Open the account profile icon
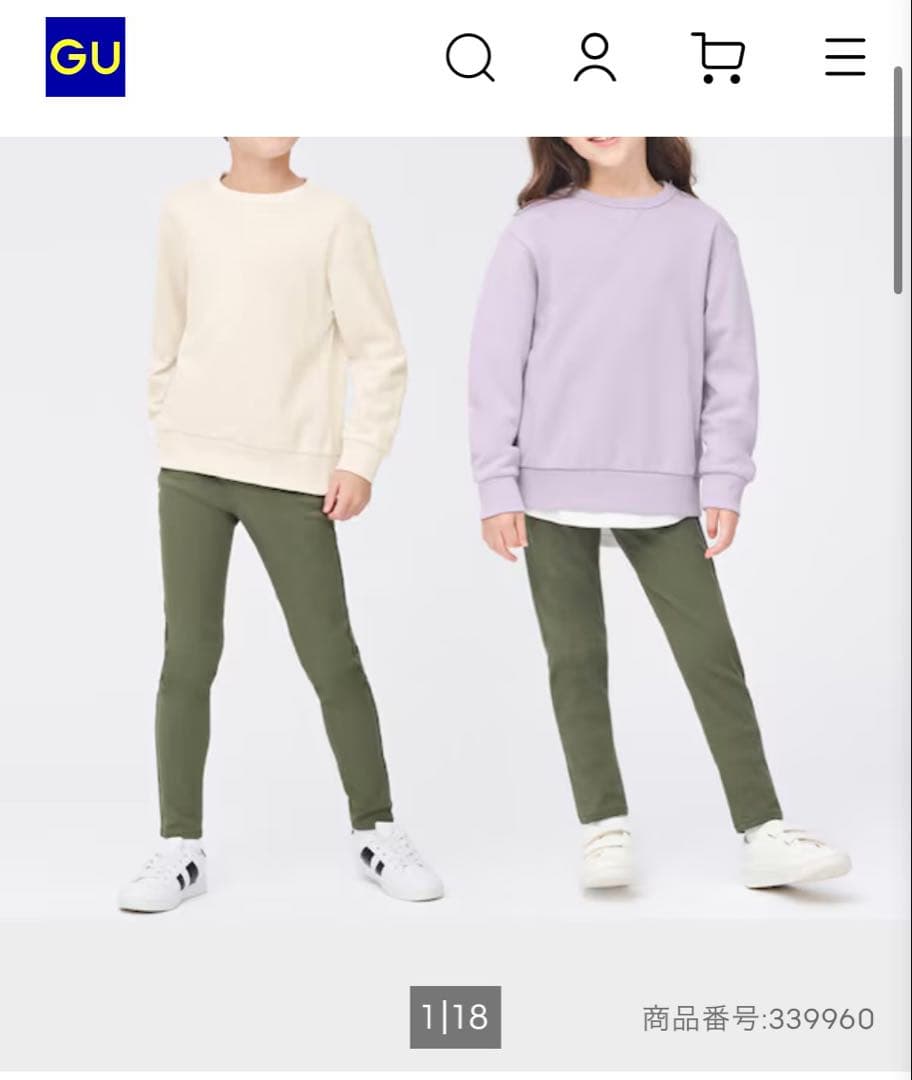The width and height of the screenshot is (912, 1080). (x=594, y=58)
